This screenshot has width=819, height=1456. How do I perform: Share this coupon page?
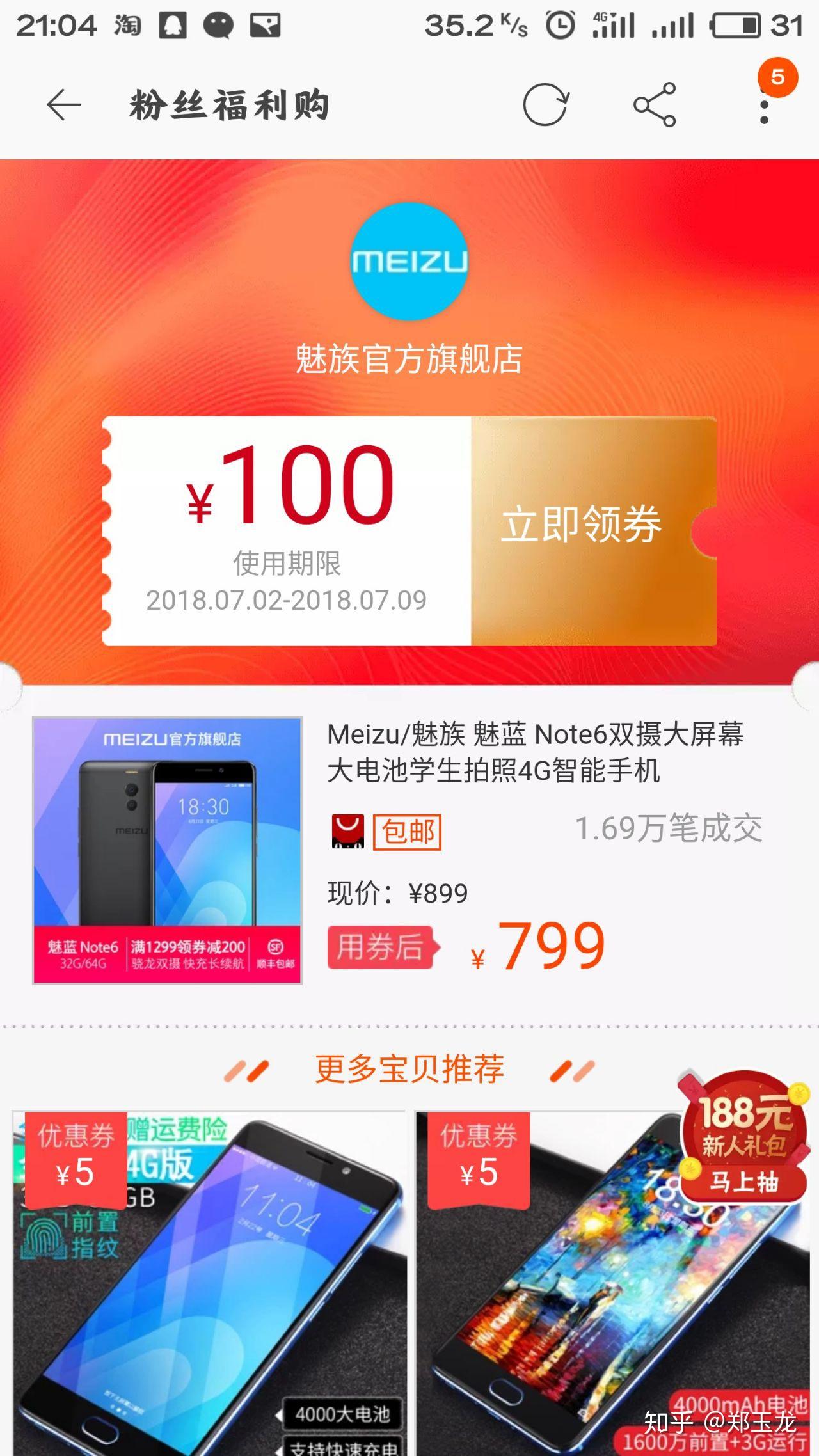(655, 104)
